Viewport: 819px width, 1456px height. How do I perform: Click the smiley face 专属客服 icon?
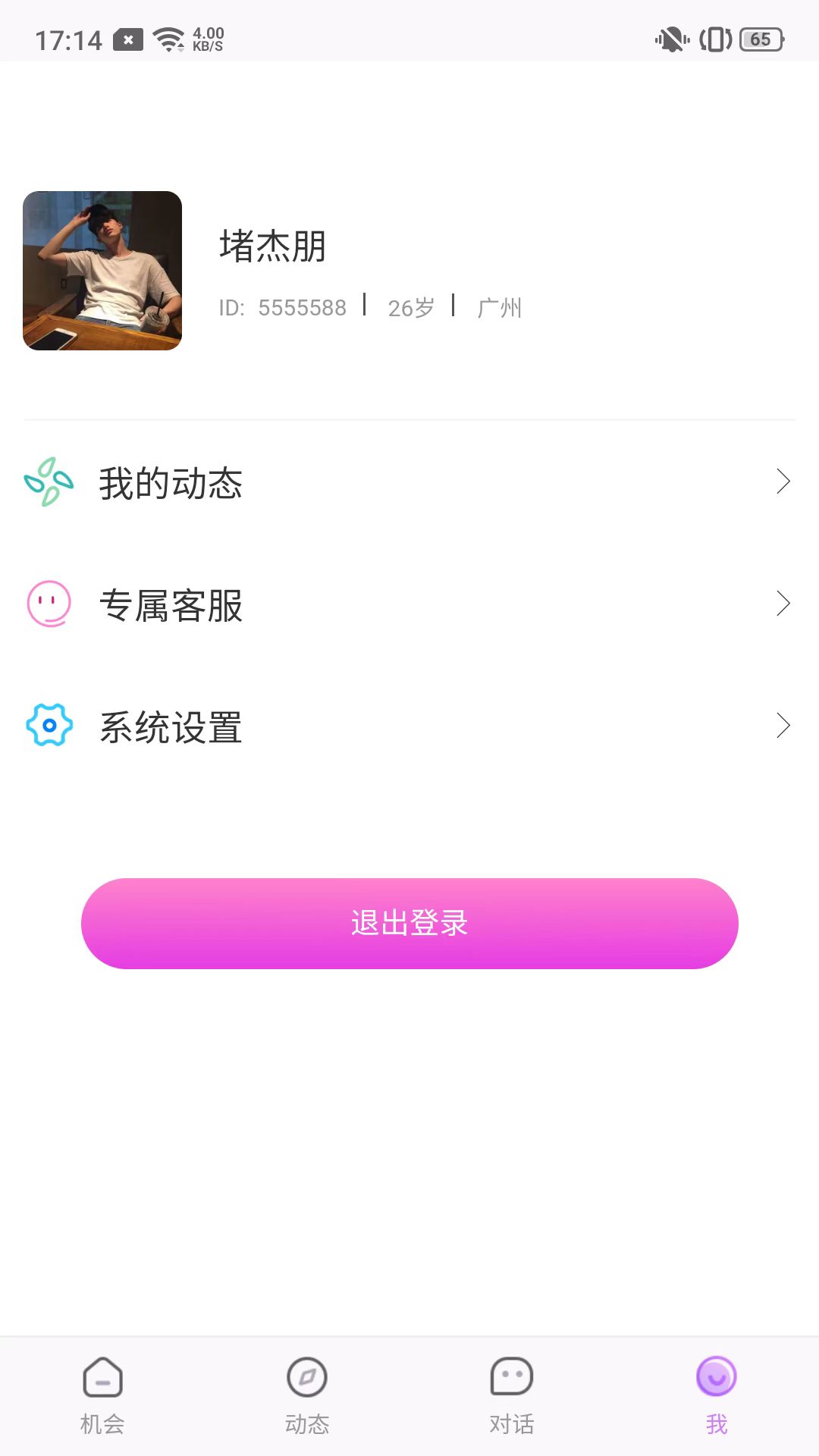tap(47, 604)
